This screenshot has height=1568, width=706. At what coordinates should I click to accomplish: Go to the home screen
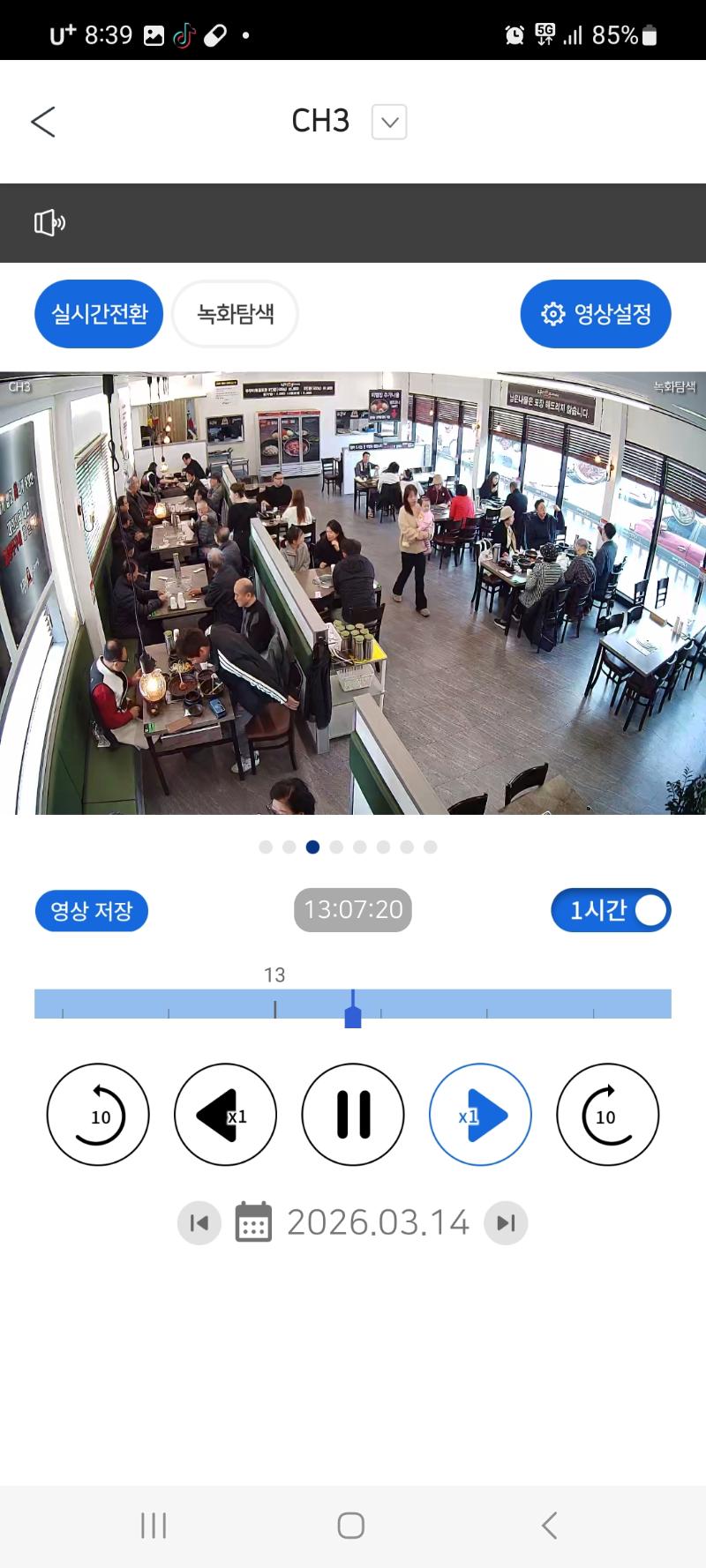coord(351,1526)
